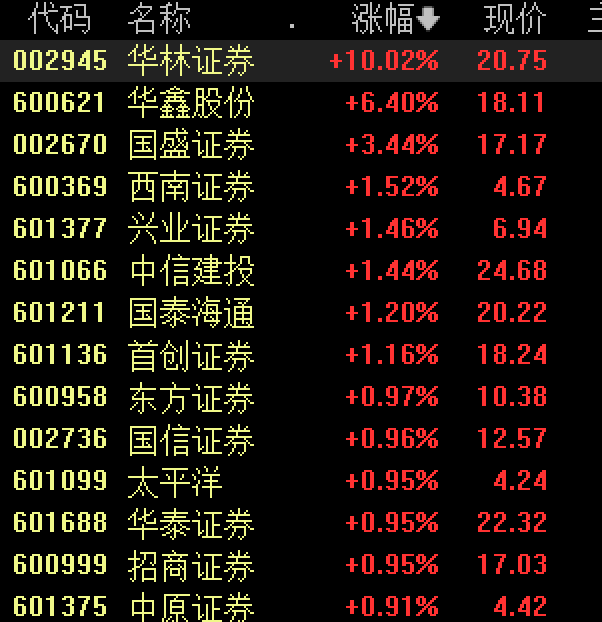
Task: View 国盛证券 quote
Action: (192, 145)
